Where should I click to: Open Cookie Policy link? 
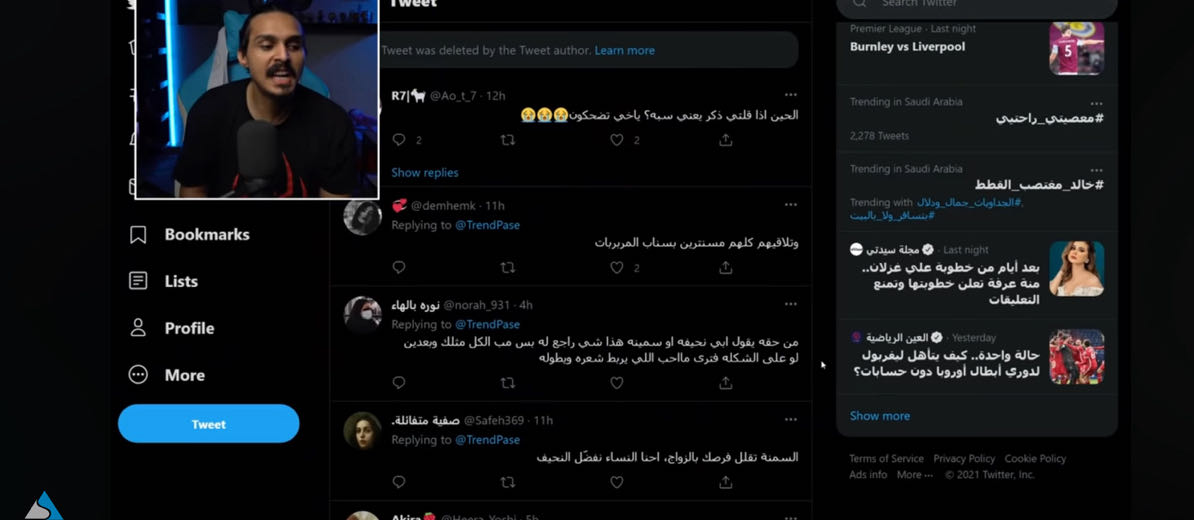(1035, 458)
